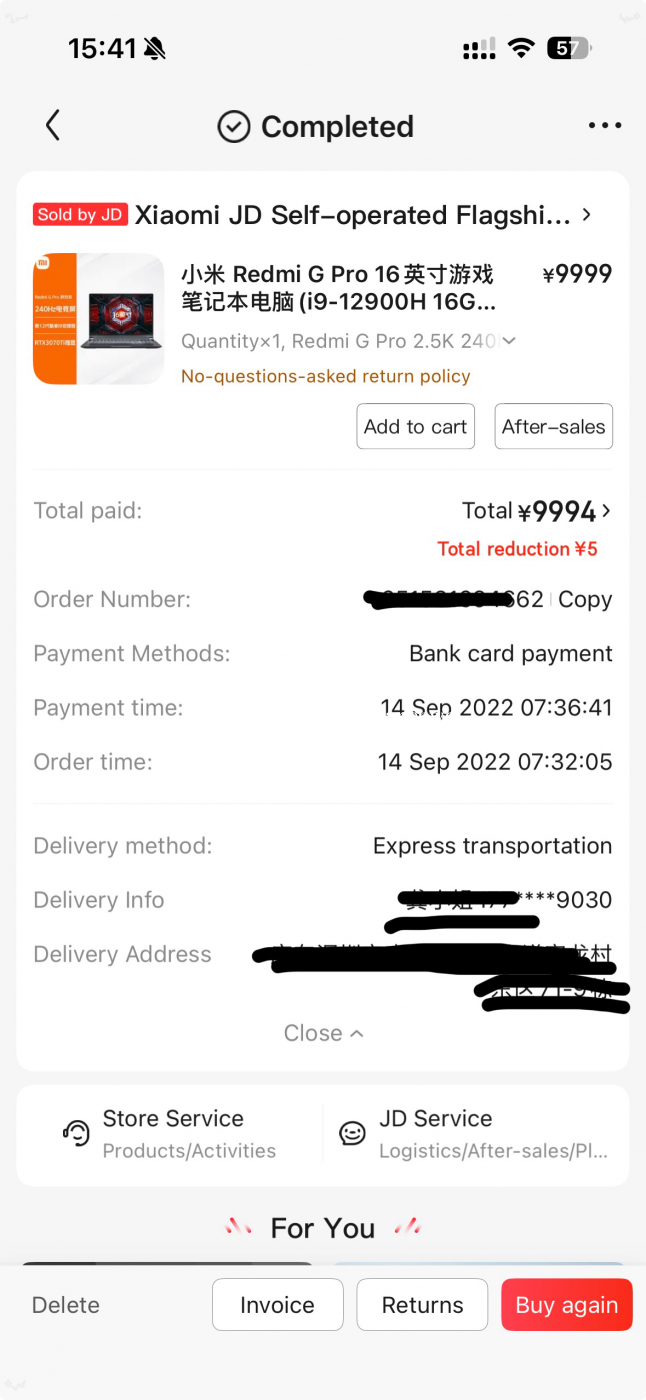Buy the laptop again
The height and width of the screenshot is (1400, 646).
pyautogui.click(x=566, y=1305)
